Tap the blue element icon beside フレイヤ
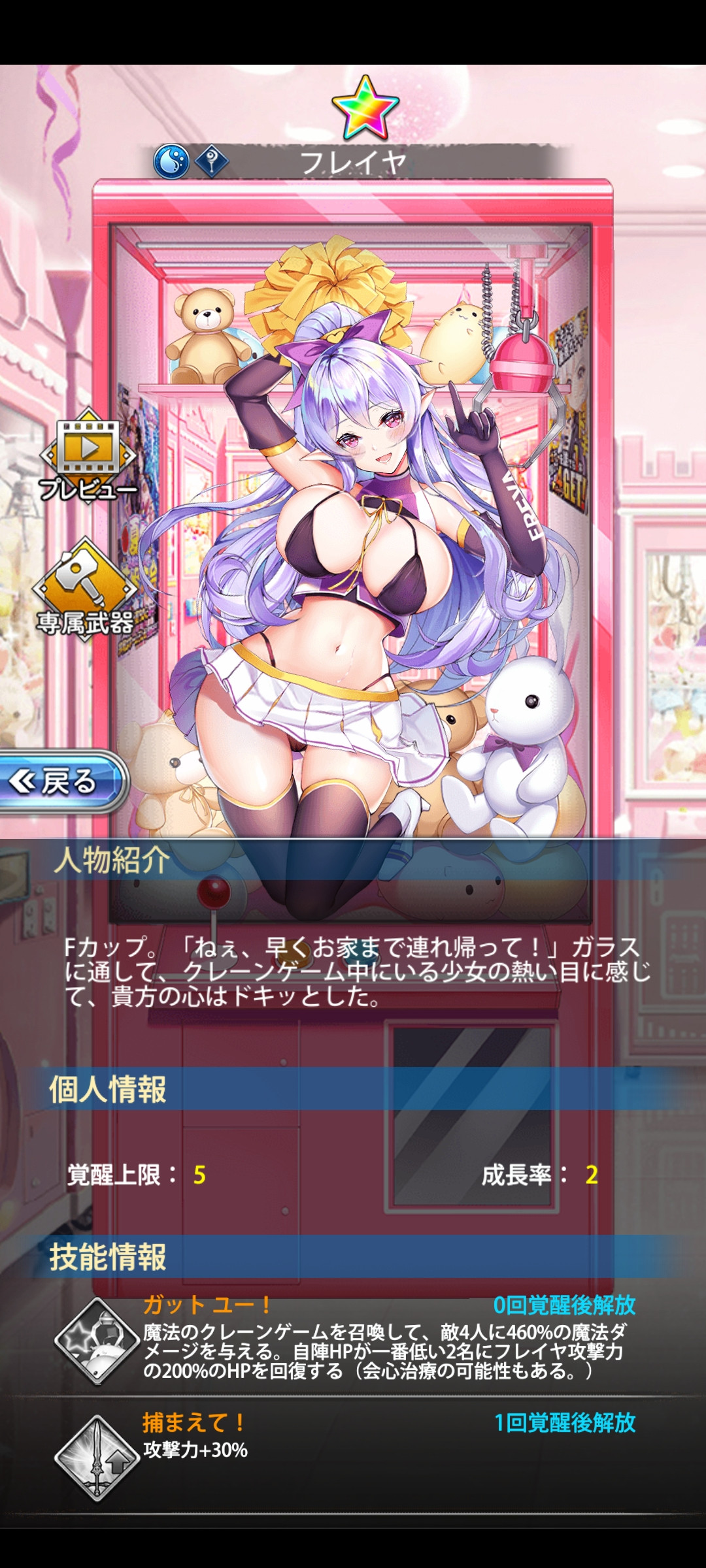 171,161
